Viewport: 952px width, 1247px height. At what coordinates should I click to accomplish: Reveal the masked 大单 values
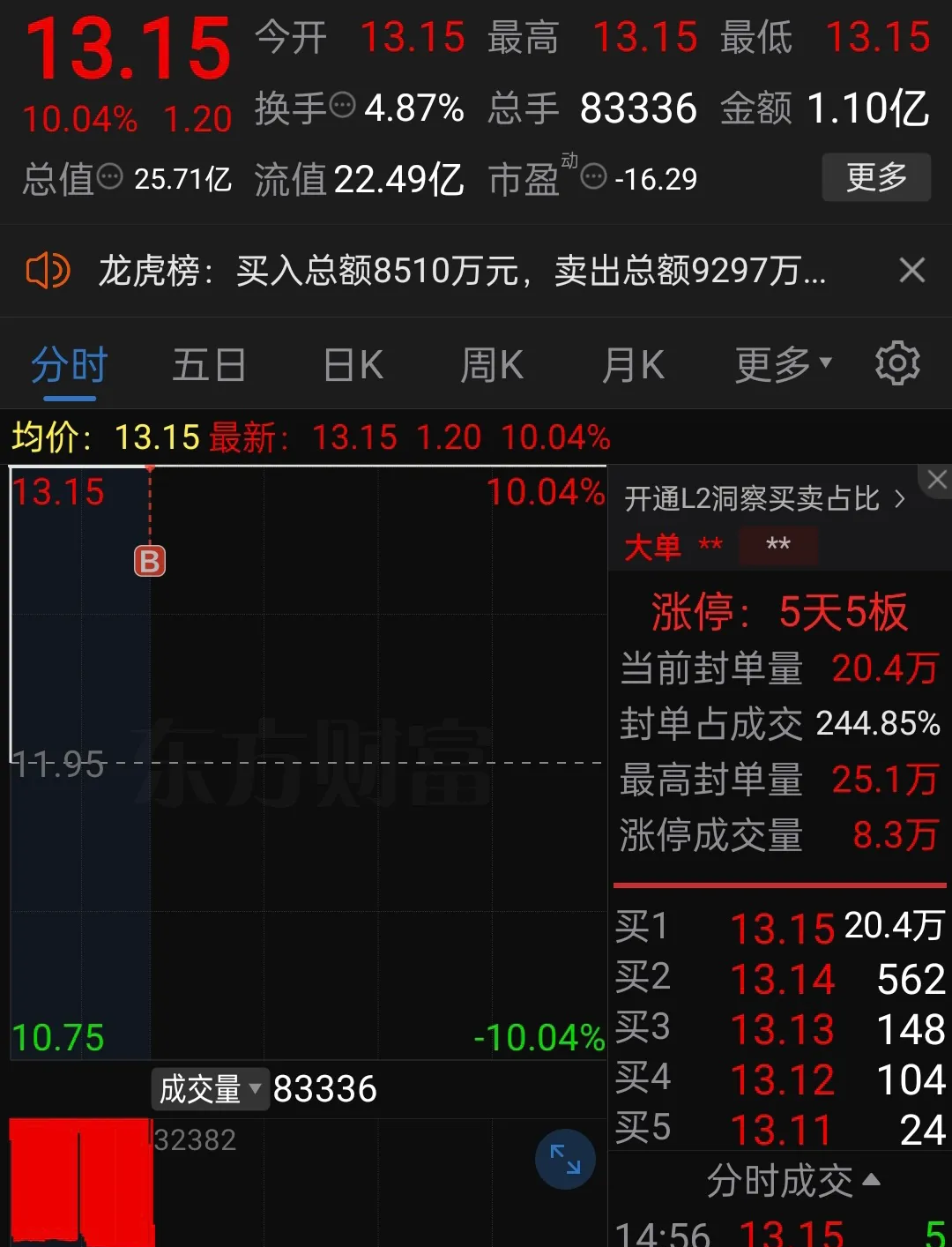(778, 546)
